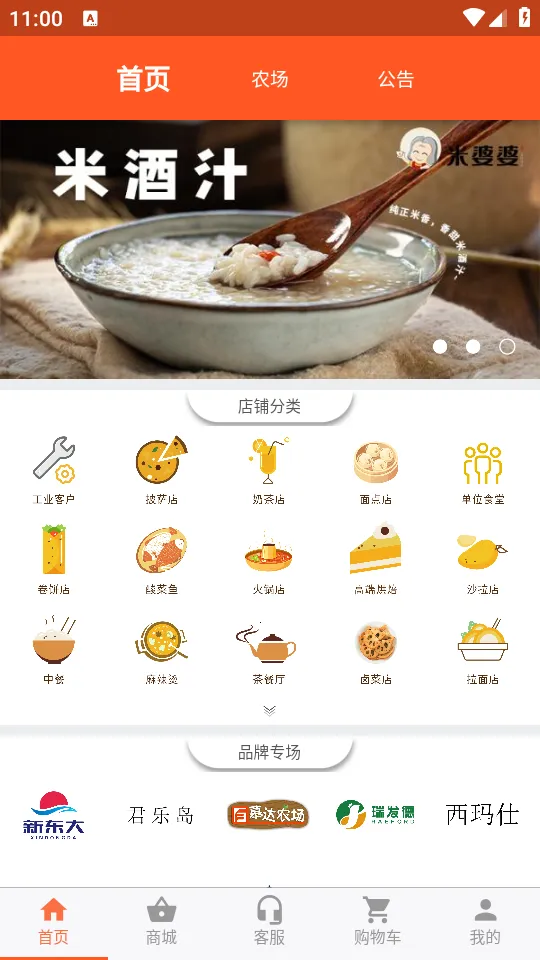Select the 单位食堂 canteen category

click(x=483, y=470)
